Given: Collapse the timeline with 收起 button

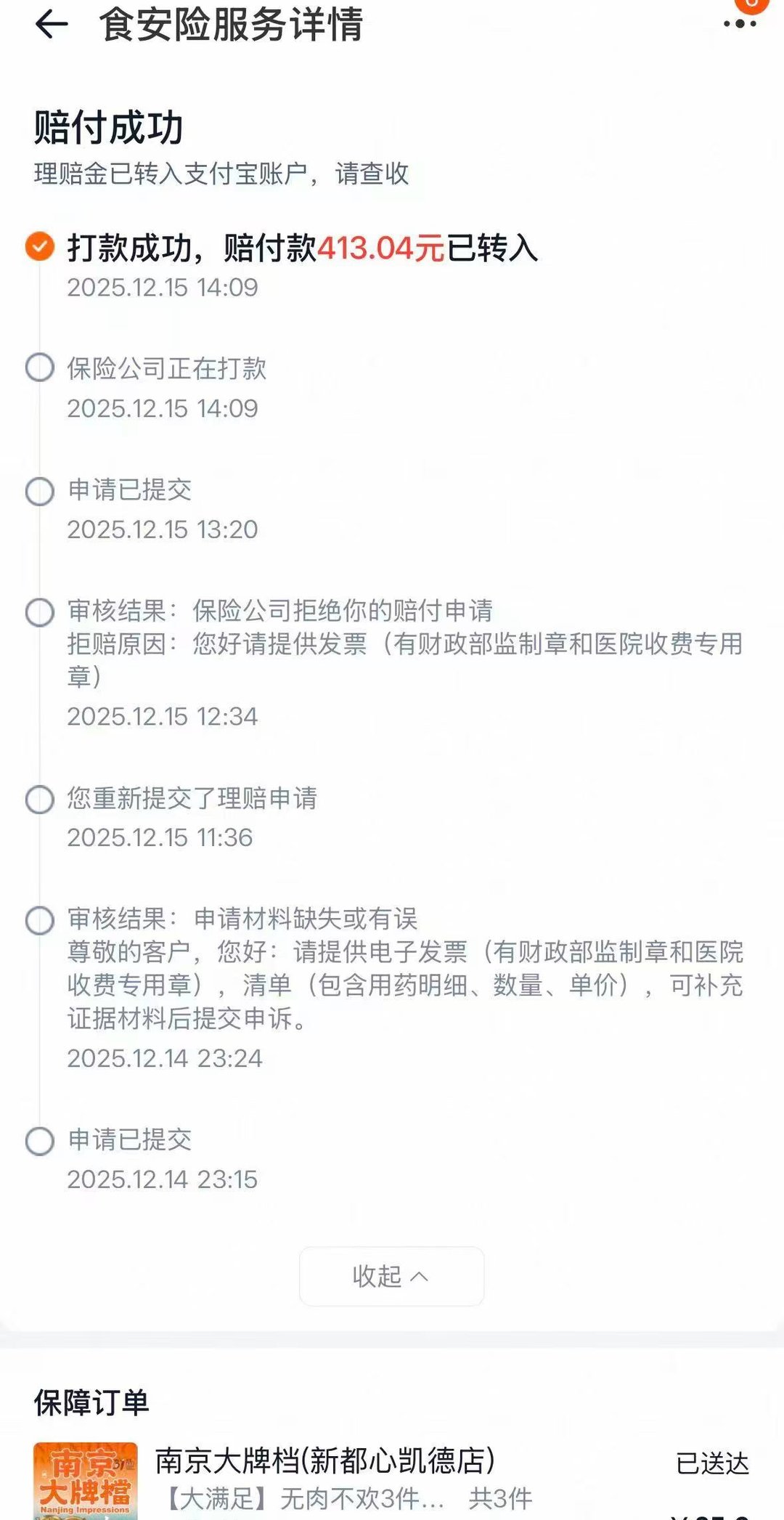Looking at the screenshot, I should click(x=391, y=1276).
